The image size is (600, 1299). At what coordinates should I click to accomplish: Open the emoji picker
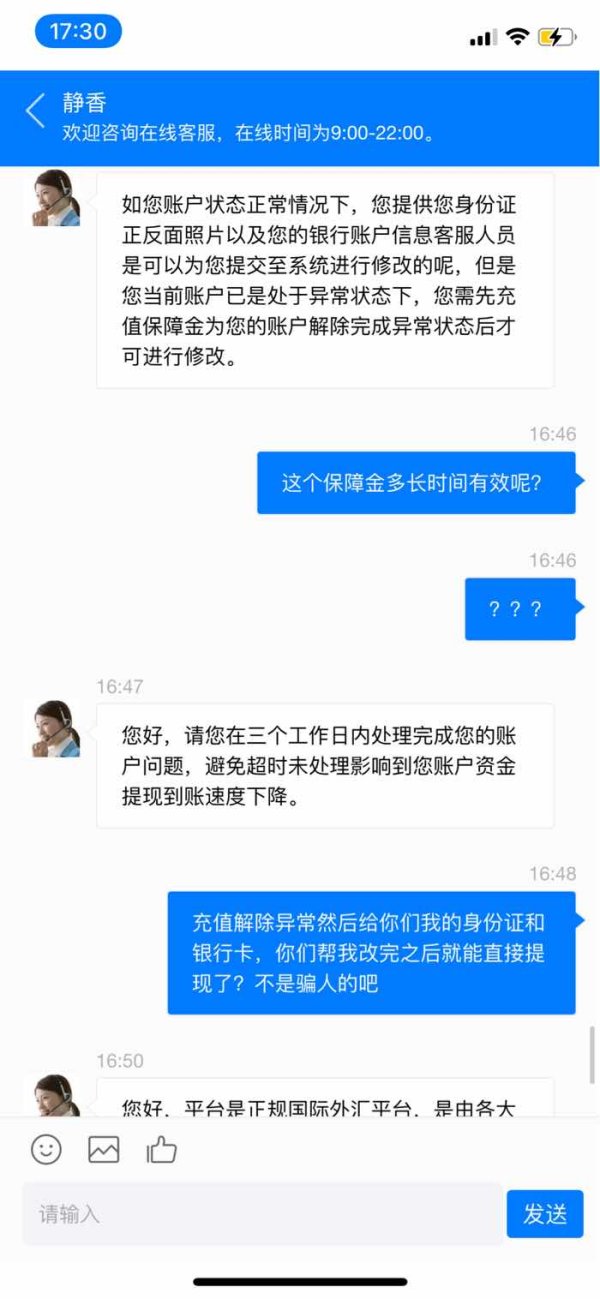[x=46, y=1149]
